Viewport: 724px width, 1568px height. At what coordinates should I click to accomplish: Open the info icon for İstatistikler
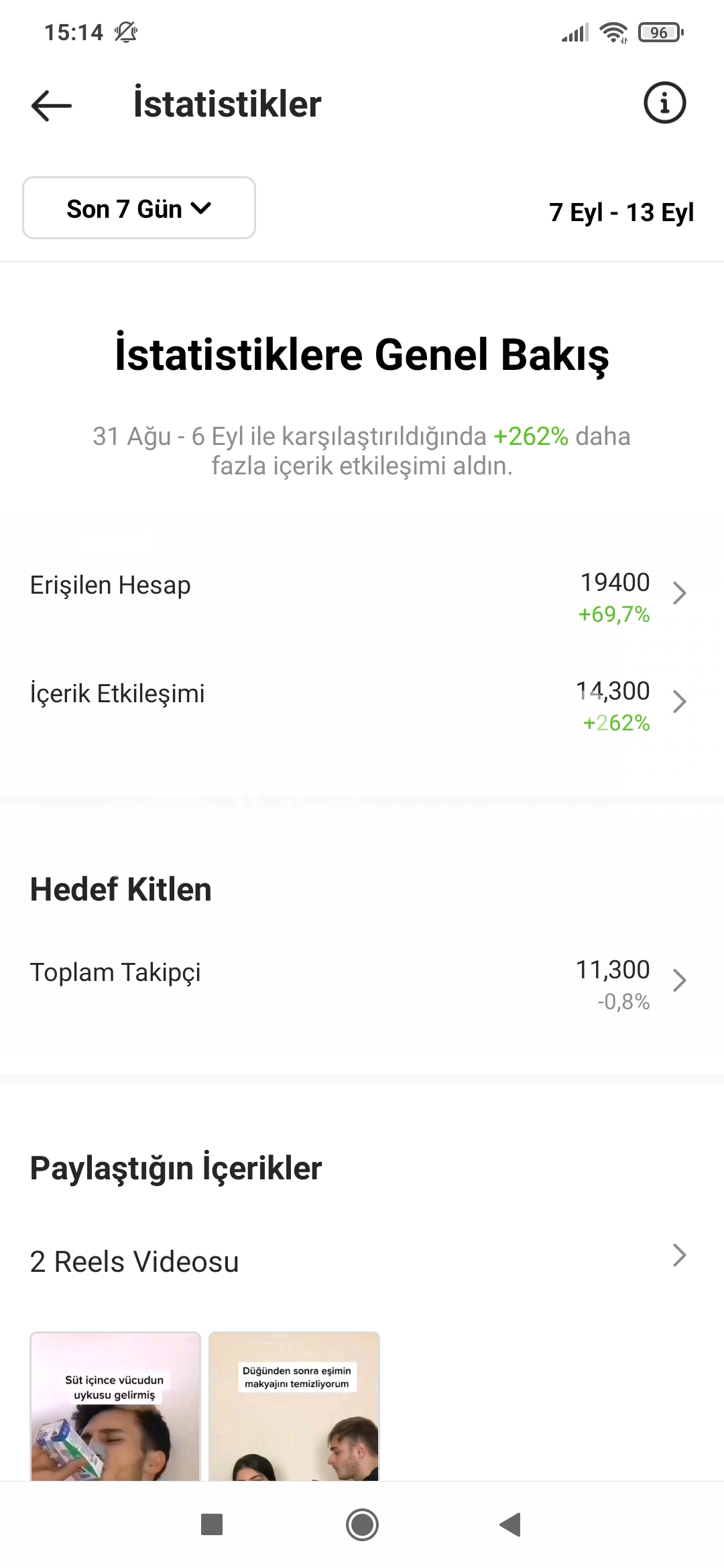pos(664,103)
